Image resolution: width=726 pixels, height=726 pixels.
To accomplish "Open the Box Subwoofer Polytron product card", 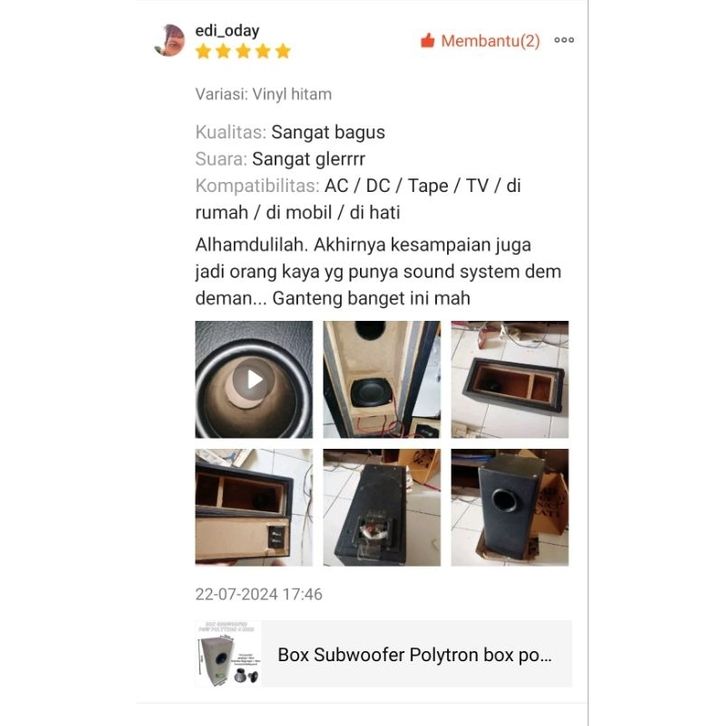I will click(384, 654).
